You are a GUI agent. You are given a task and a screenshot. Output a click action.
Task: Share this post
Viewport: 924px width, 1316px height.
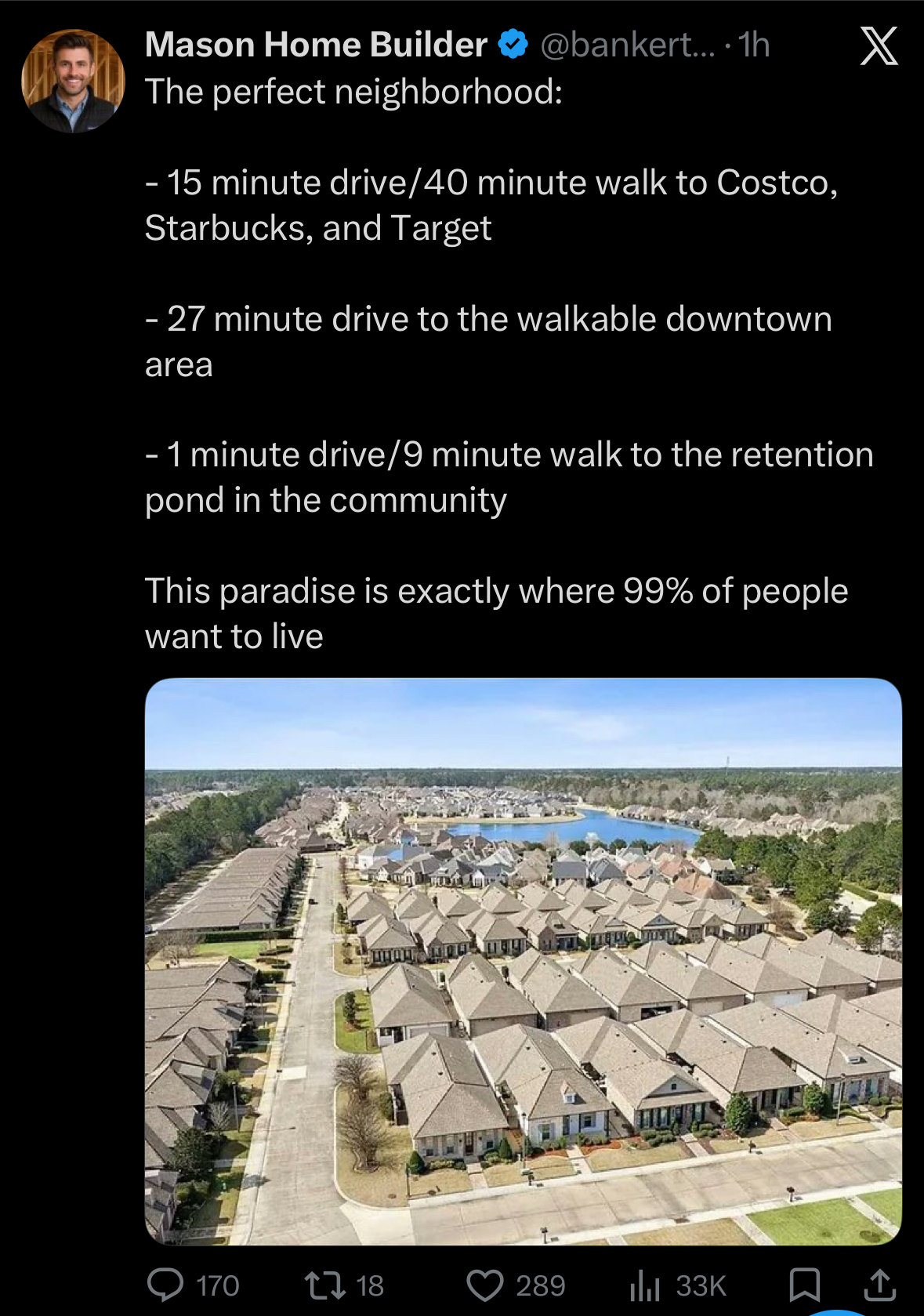point(879,1285)
